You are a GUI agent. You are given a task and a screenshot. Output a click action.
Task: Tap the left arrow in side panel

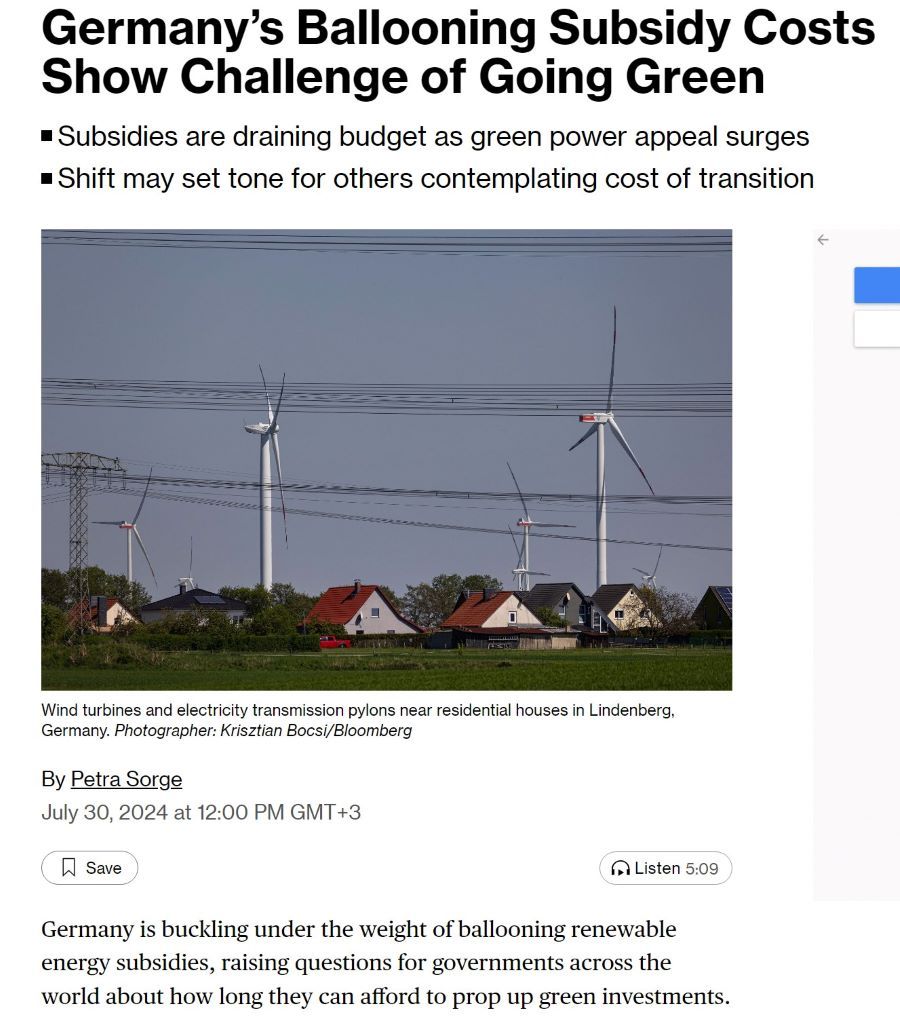tap(823, 240)
